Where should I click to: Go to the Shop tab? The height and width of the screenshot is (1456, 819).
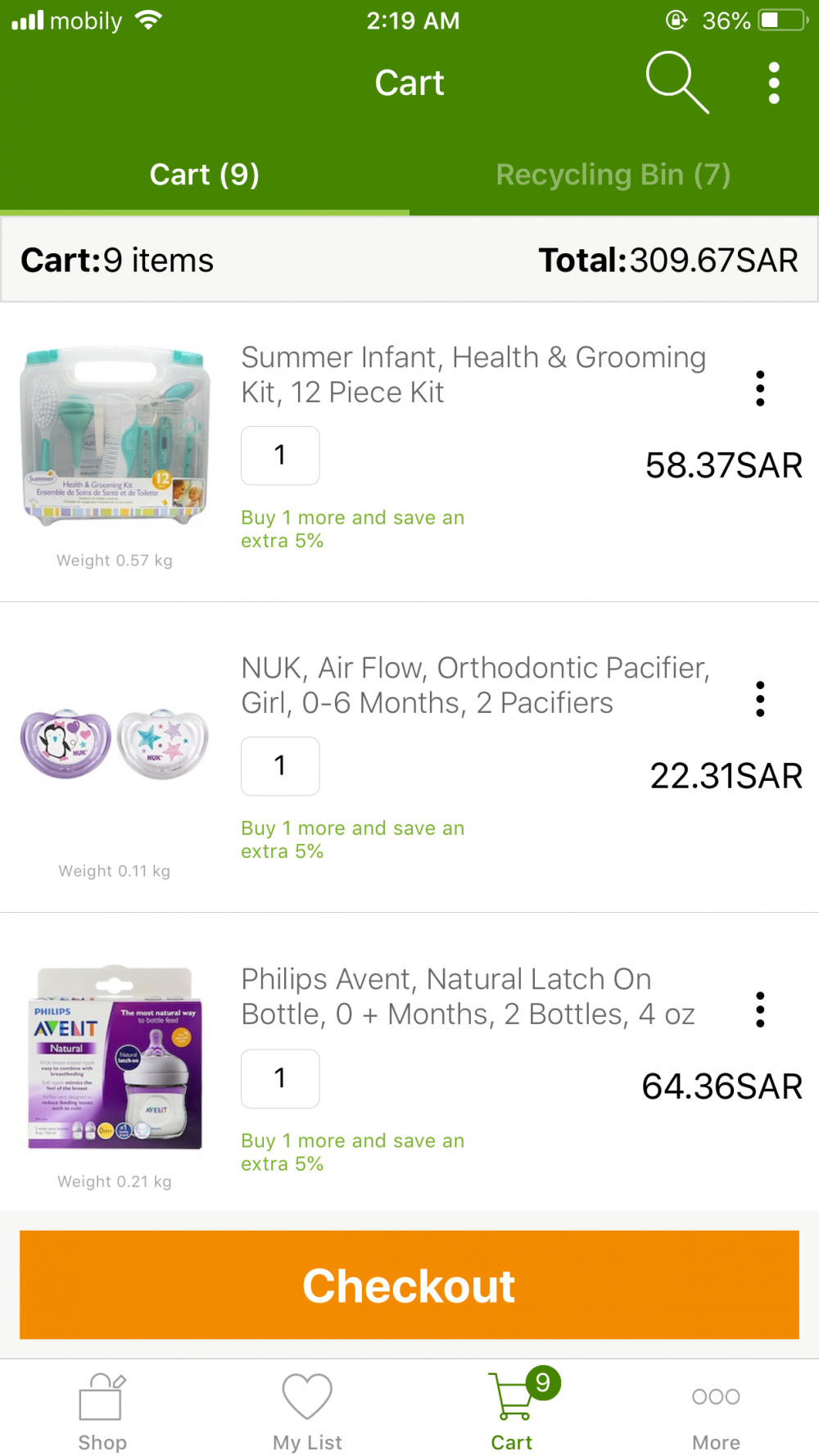coord(102,1412)
